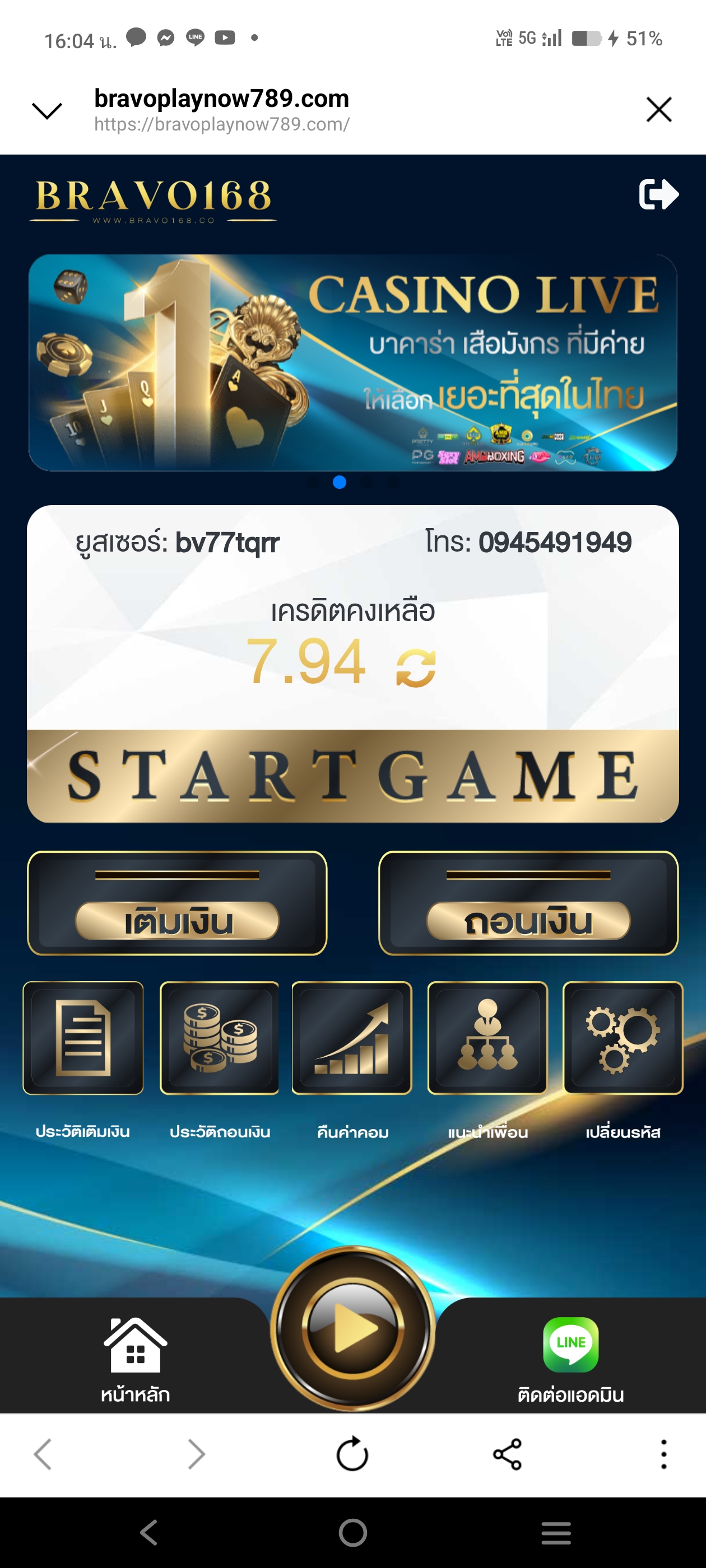This screenshot has height=1568, width=706.
Task: Open คืนค่าคอม commission rebate
Action: click(x=352, y=1038)
